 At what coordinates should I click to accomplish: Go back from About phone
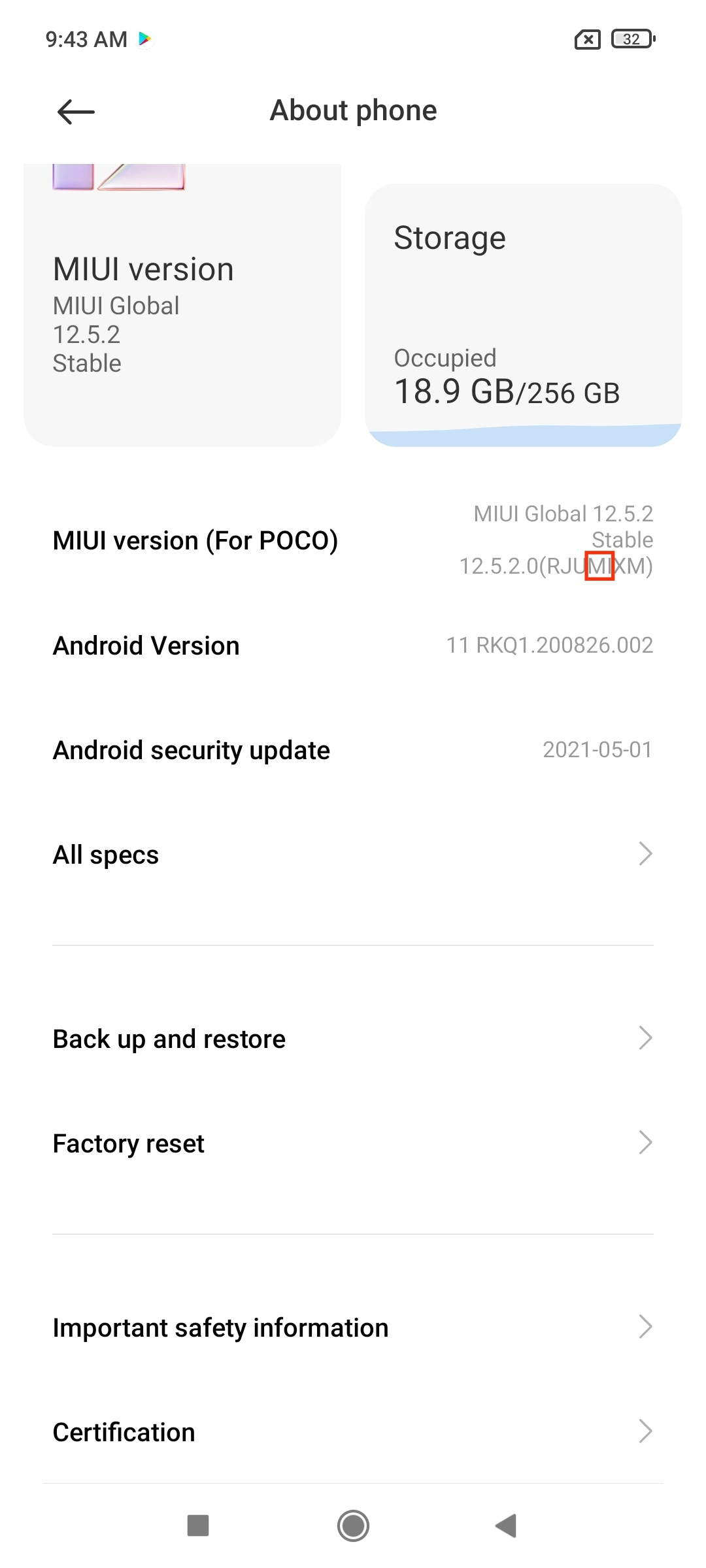click(x=76, y=112)
